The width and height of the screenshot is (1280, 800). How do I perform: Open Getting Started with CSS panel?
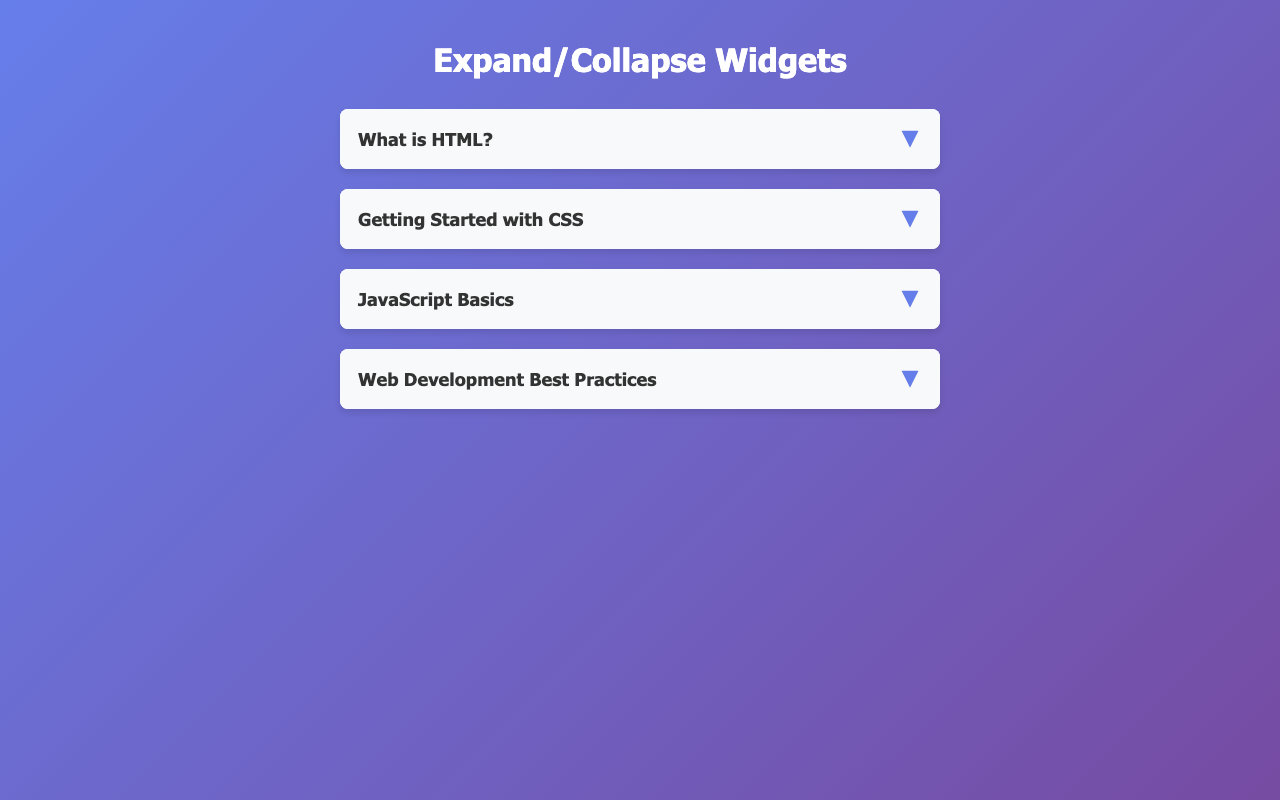coord(639,219)
